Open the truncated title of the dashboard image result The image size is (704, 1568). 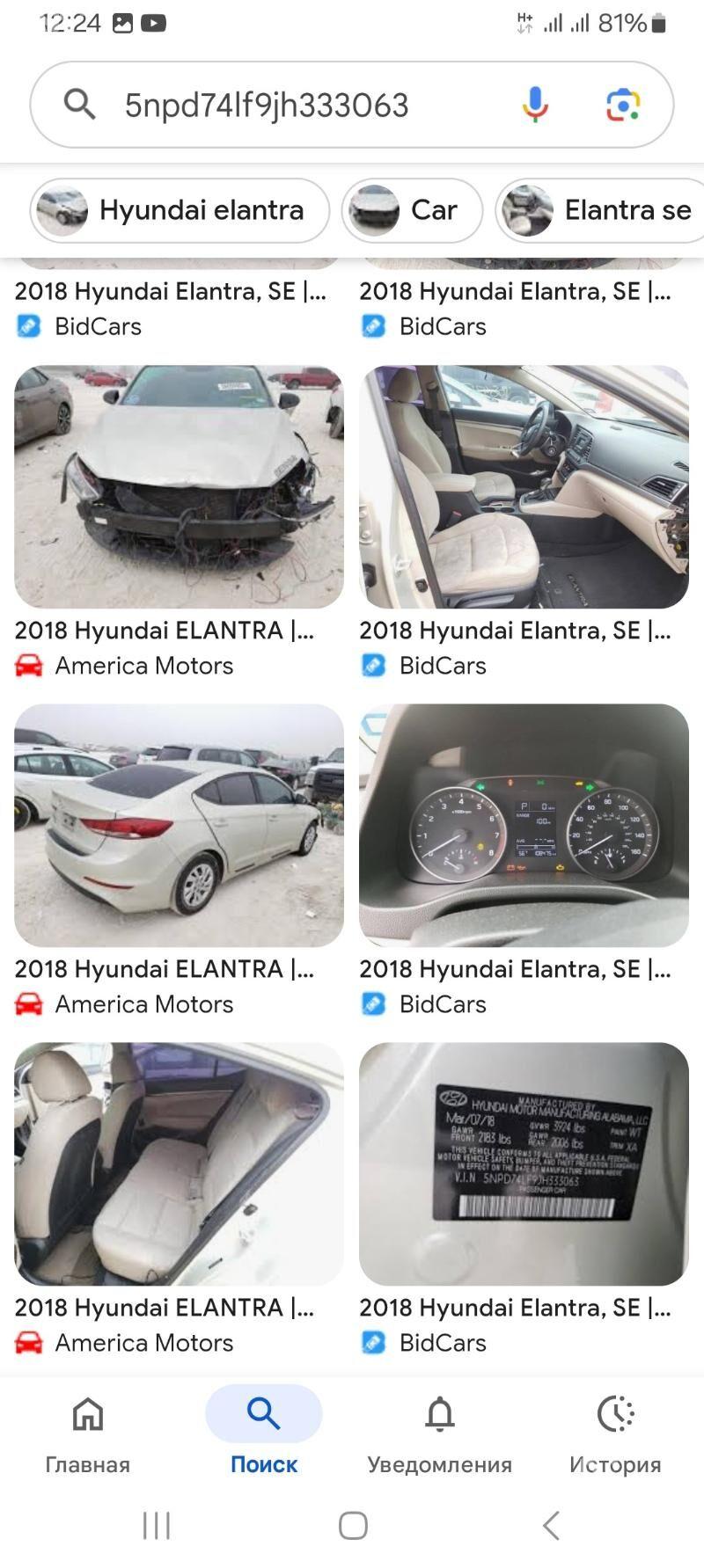515,968
